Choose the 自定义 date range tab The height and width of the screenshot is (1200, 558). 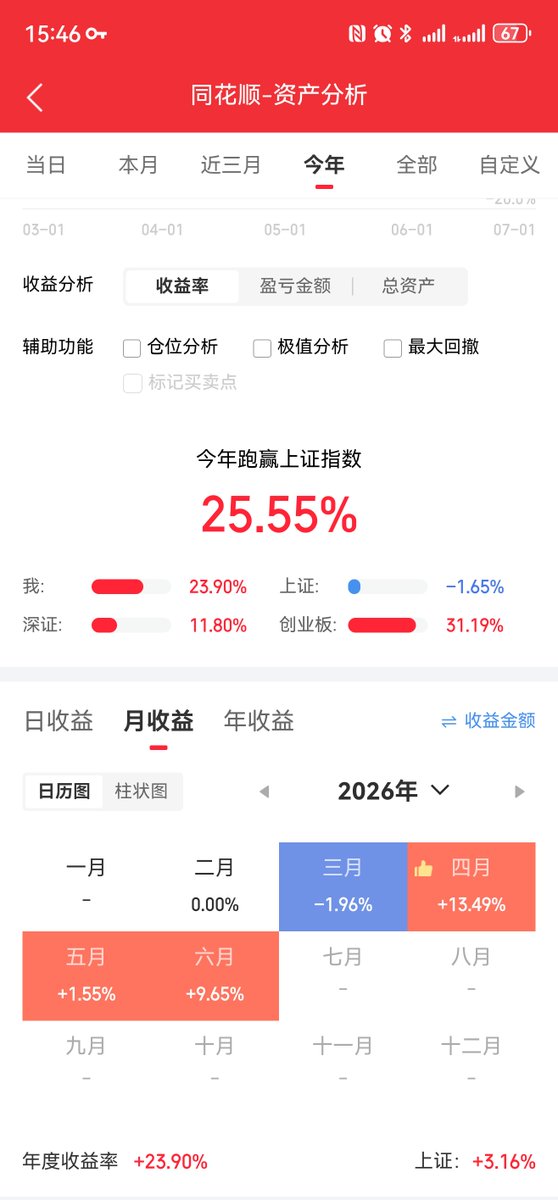click(x=509, y=165)
